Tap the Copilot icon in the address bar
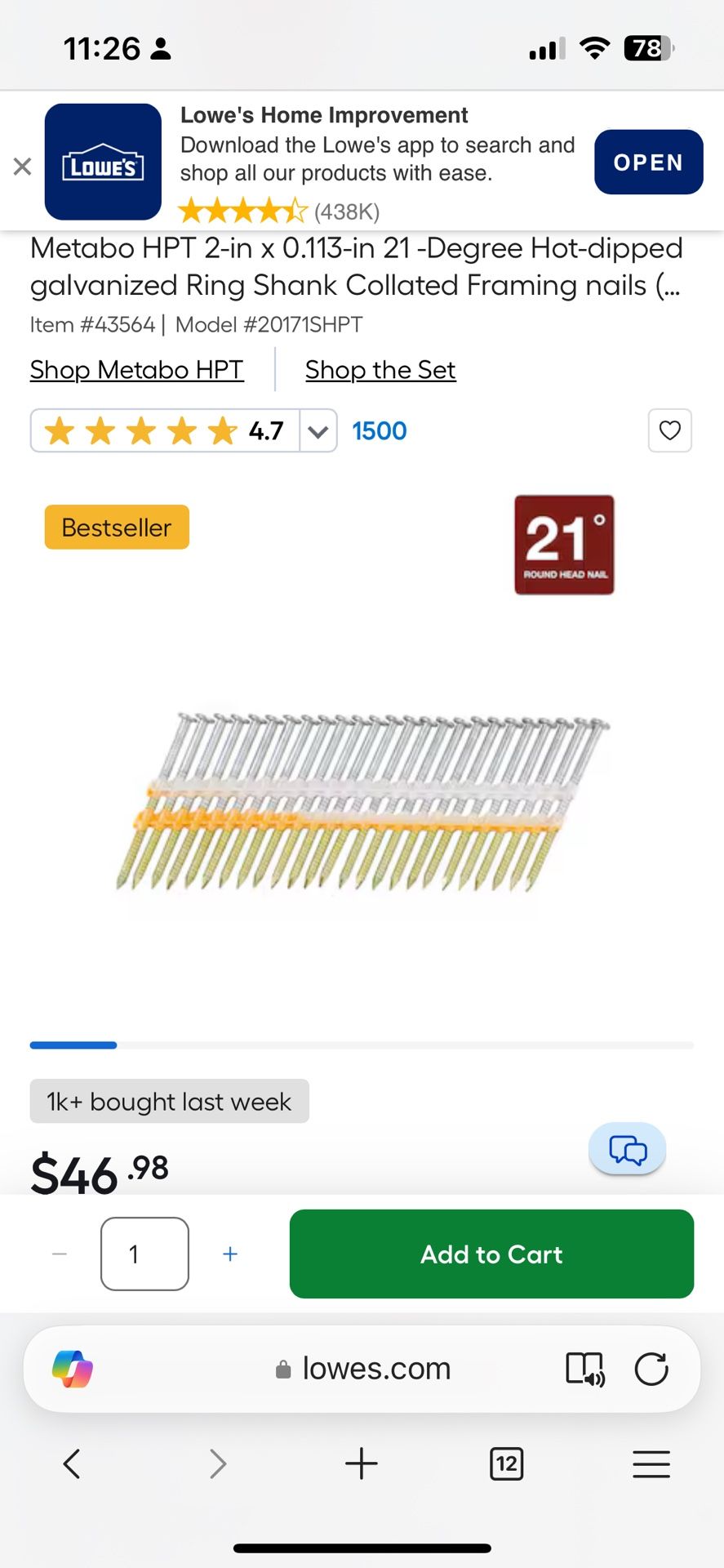 (73, 1368)
